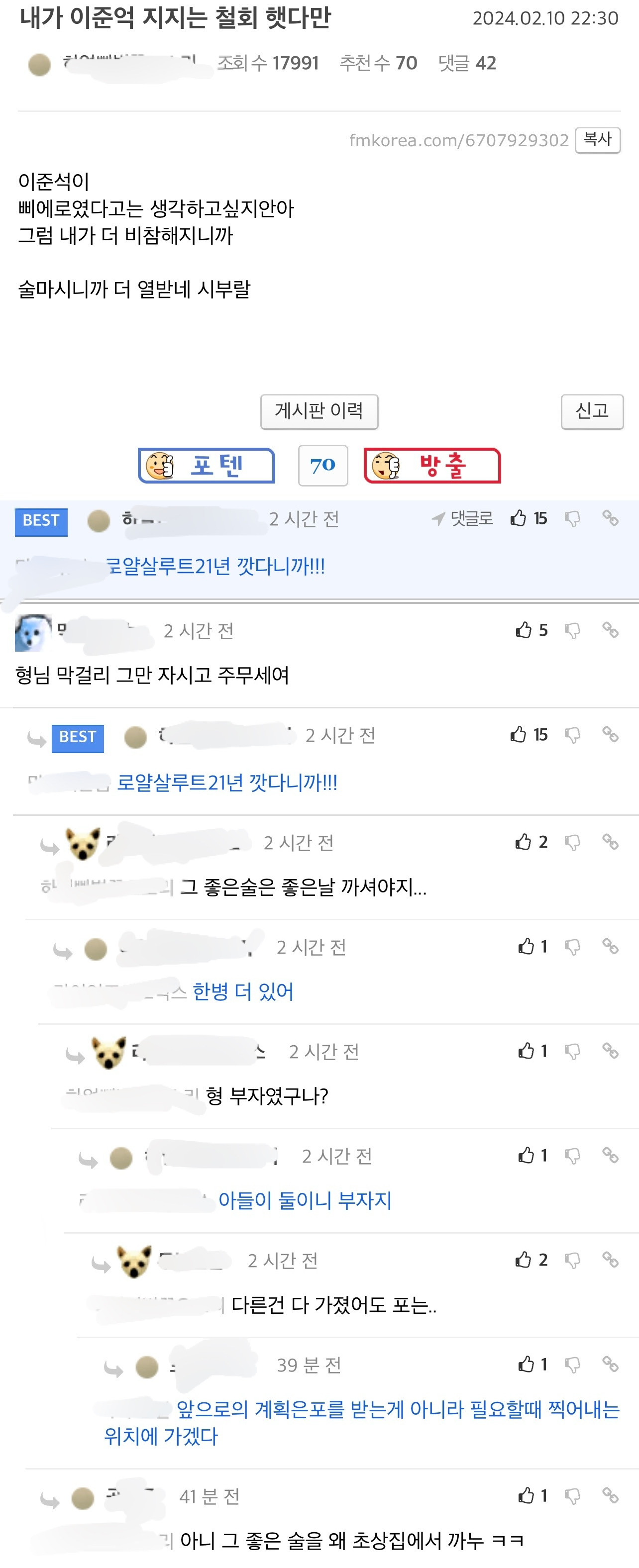
Task: Like the 그 좋은술은 좋은날 까셔야지 comment
Action: coord(524,842)
